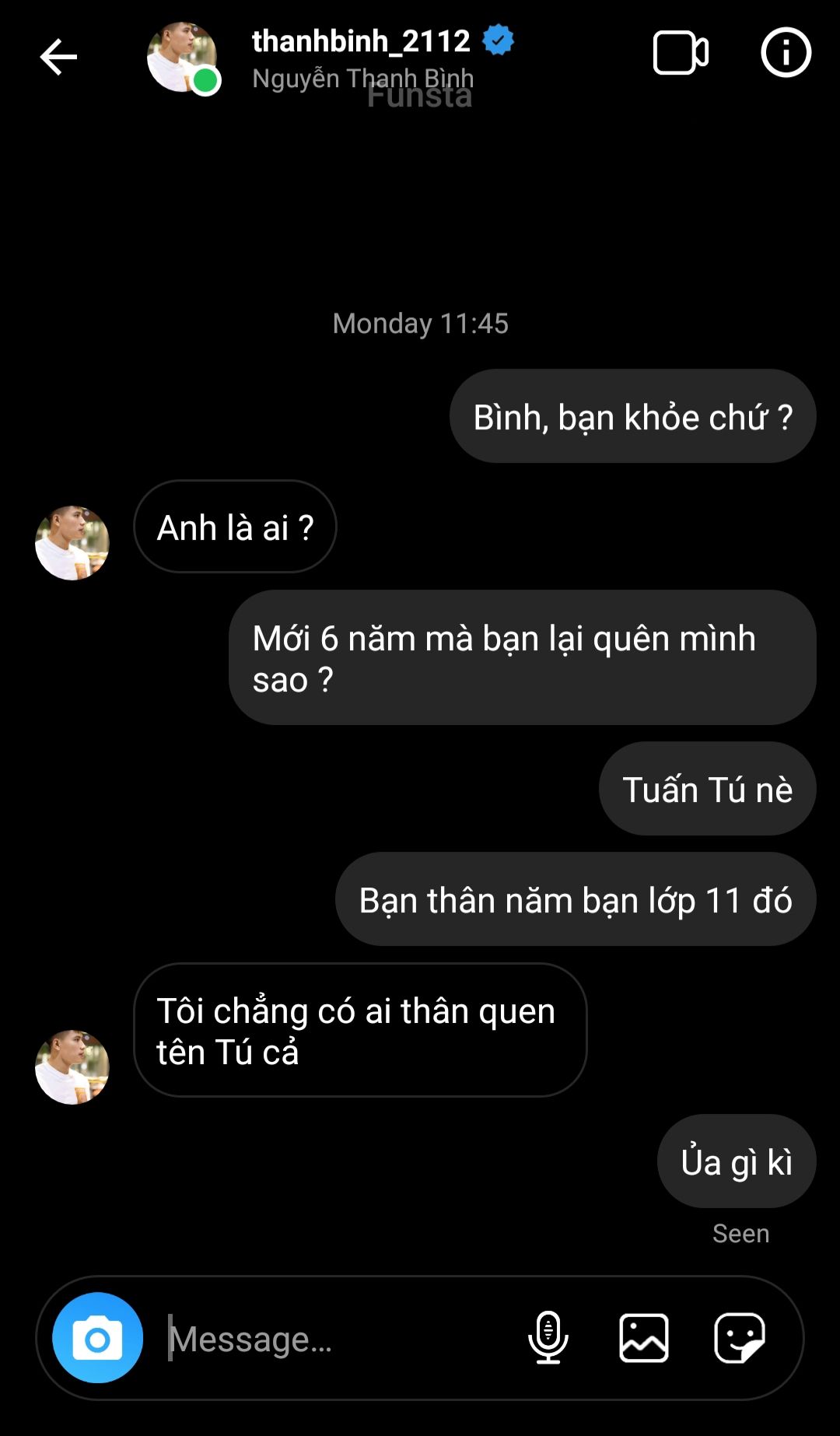Go back to the inbox
This screenshot has width=840, height=1436.
[x=58, y=57]
